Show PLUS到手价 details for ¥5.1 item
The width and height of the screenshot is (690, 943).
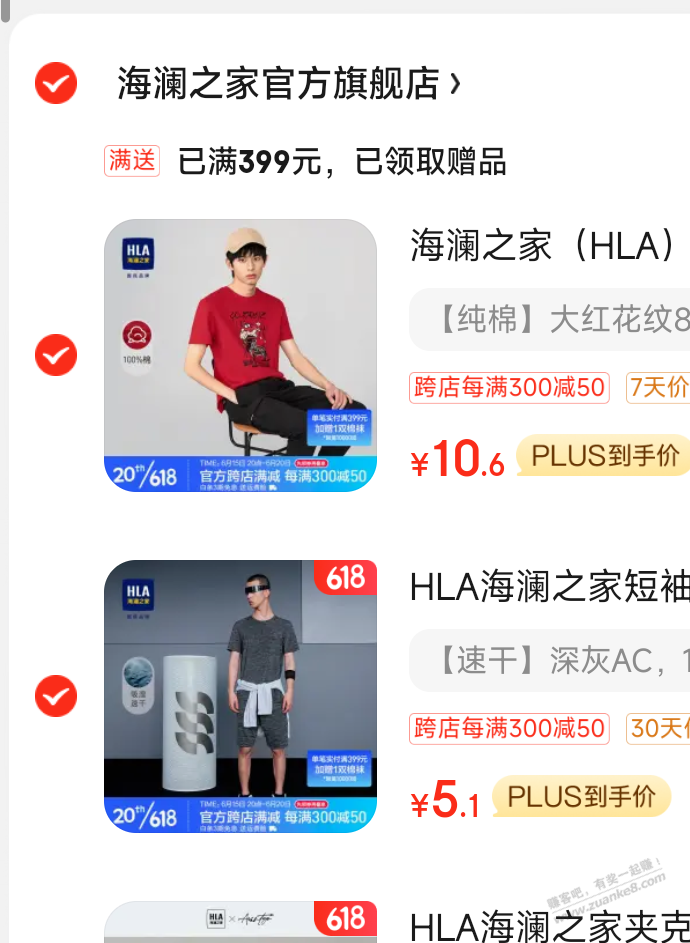pos(581,796)
